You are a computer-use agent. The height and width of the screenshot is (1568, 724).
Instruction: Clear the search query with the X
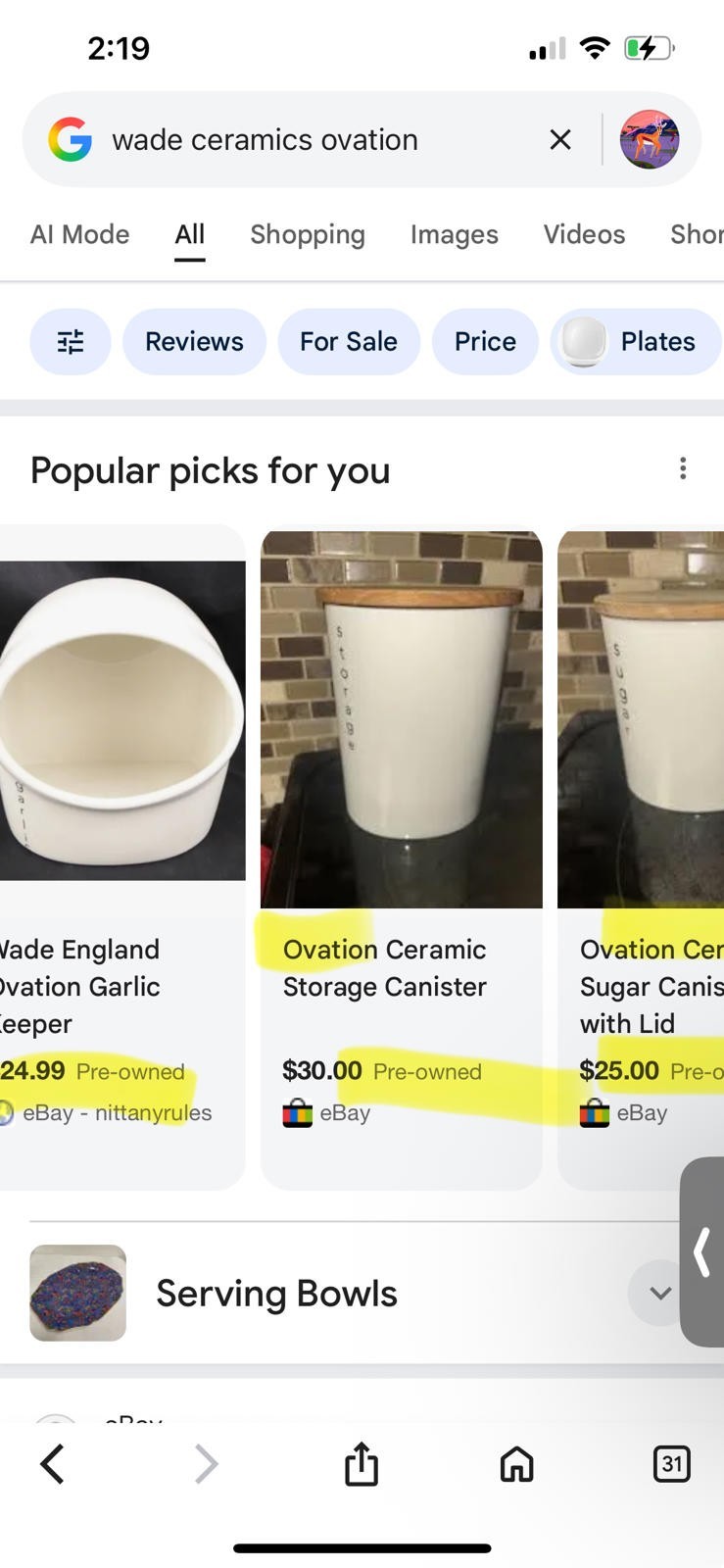[560, 140]
